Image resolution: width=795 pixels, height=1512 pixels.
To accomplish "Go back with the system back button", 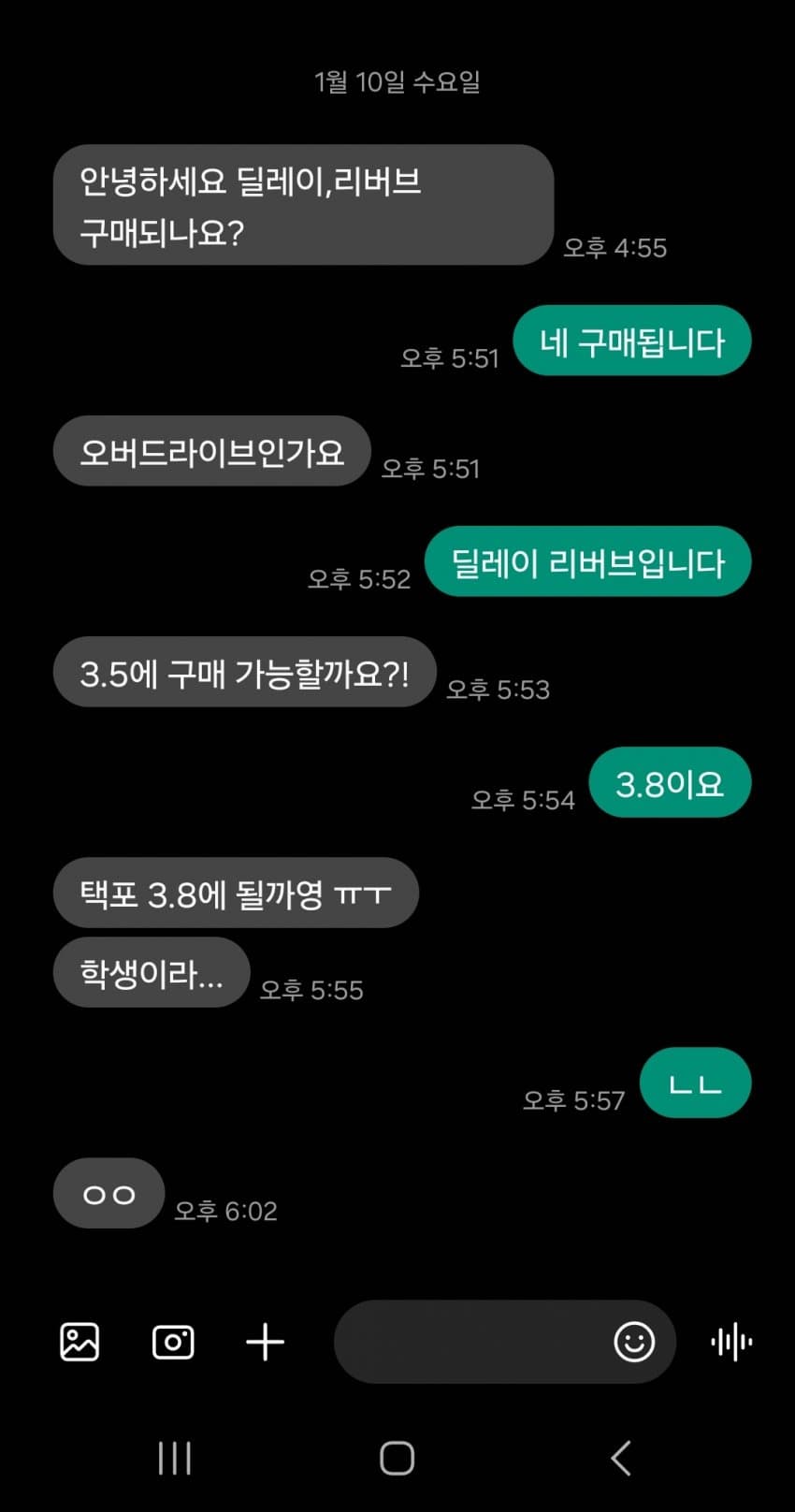I will 621,1458.
